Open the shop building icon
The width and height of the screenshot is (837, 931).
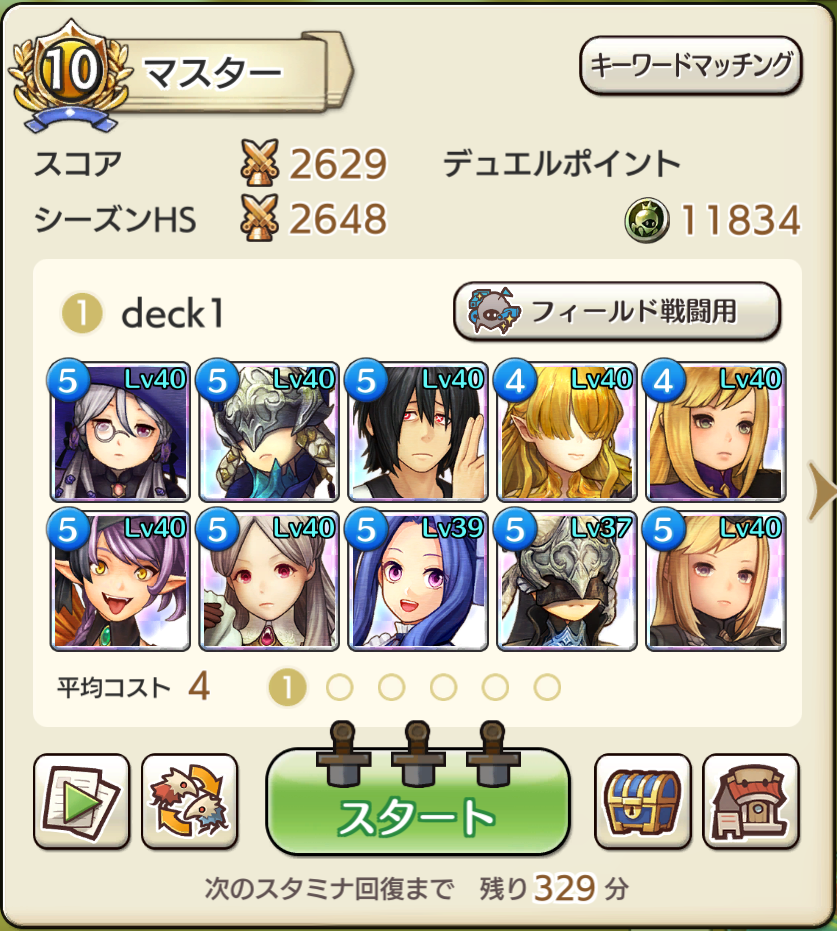pyautogui.click(x=751, y=801)
